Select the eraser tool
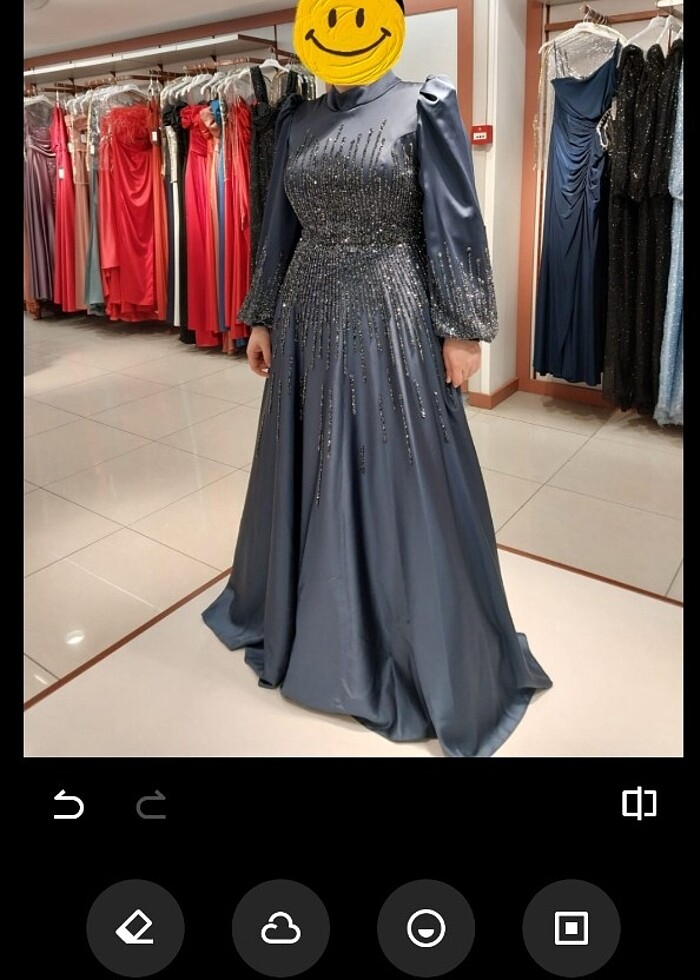Screen dimensions: 700x980 coord(135,928)
